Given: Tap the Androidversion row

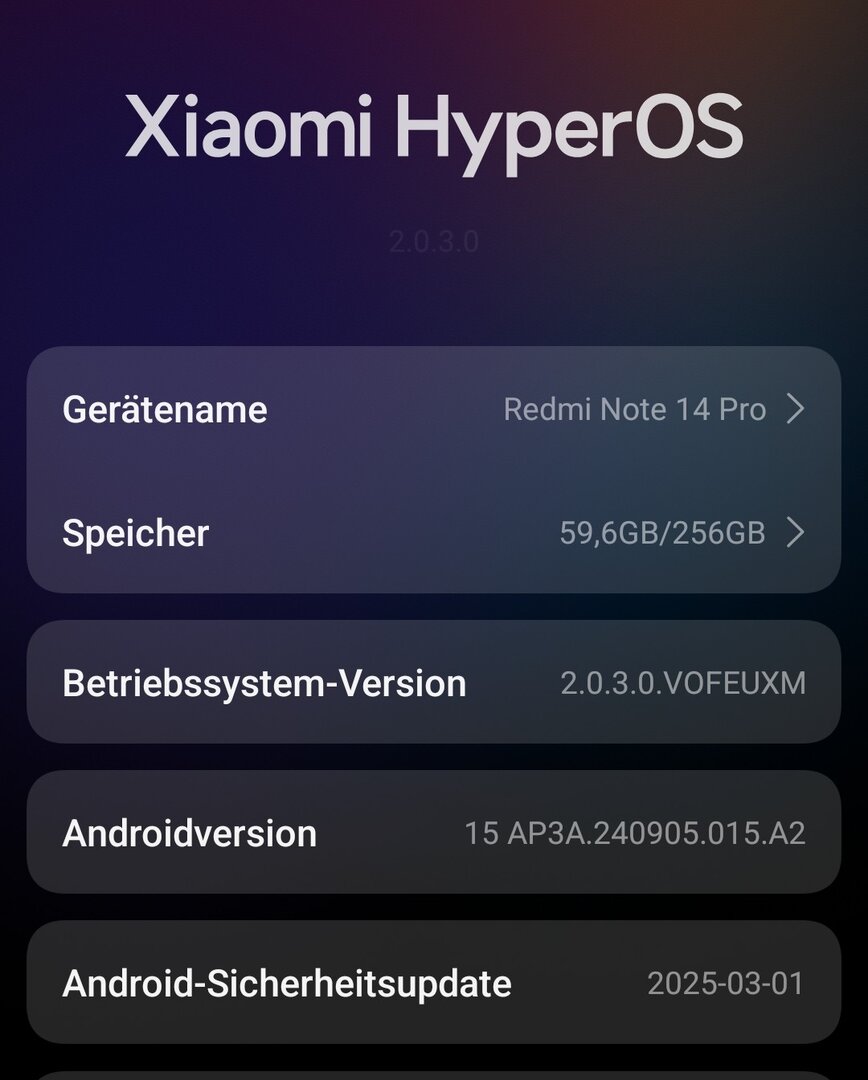Looking at the screenshot, I should pos(433,832).
